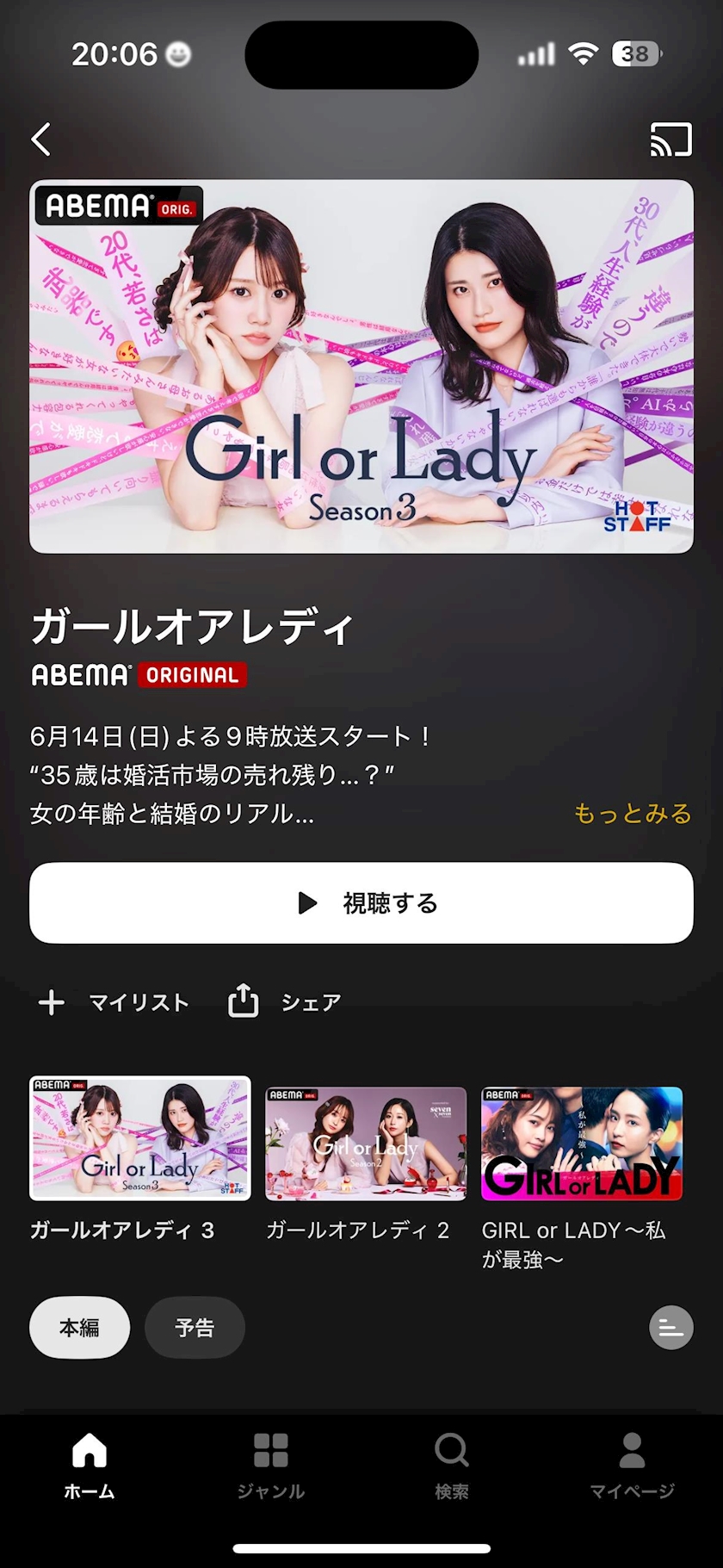
Task: Go to the ホーム tab
Action: tap(90, 1466)
